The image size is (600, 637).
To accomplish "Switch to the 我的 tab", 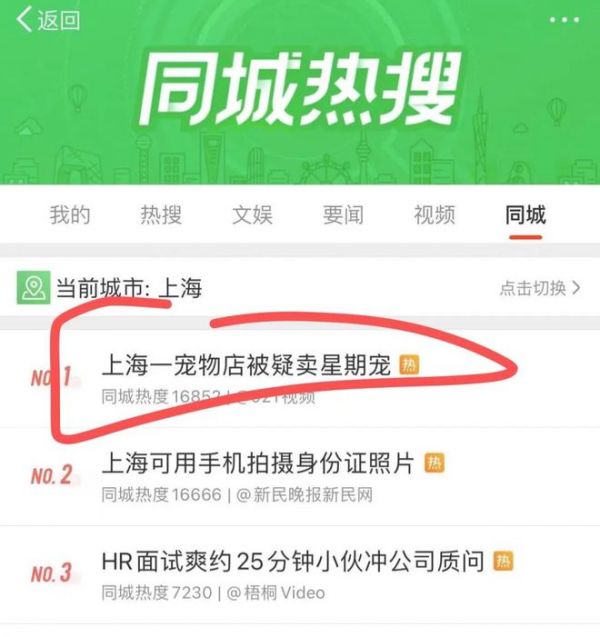I will click(x=70, y=214).
